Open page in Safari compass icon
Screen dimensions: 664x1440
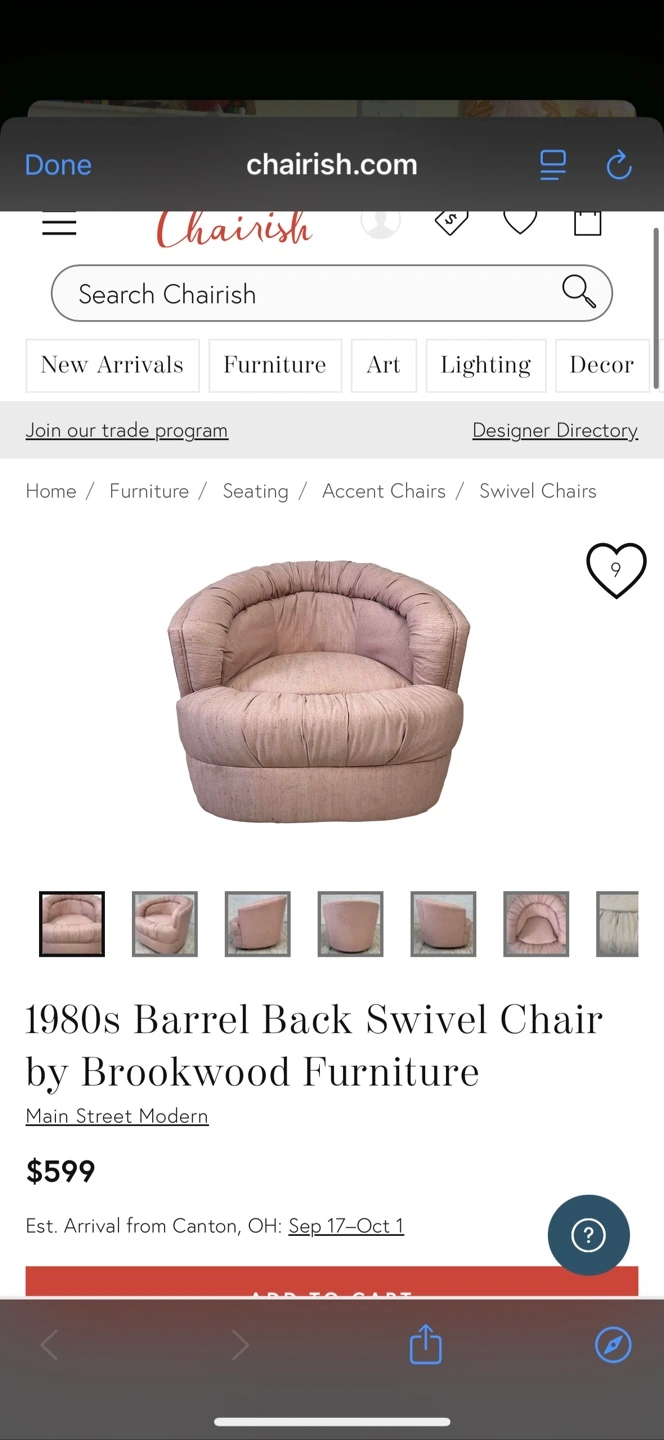[x=613, y=1345]
